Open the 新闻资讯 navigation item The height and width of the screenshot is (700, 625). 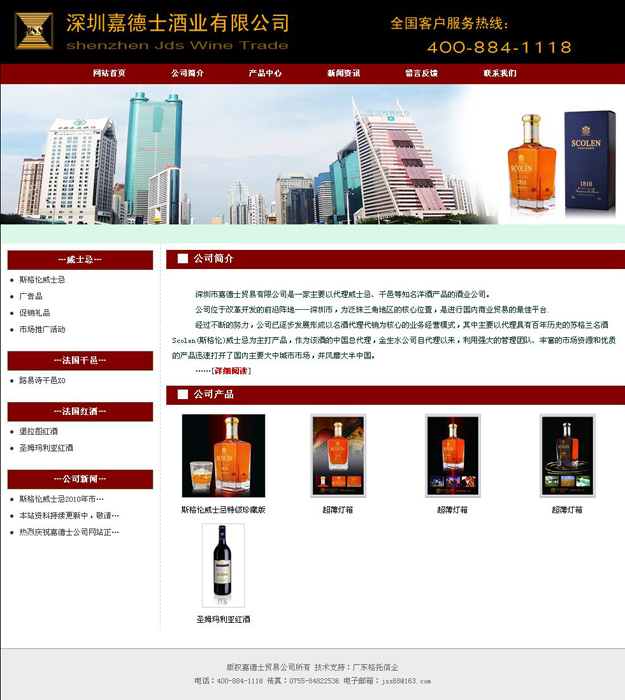click(343, 73)
